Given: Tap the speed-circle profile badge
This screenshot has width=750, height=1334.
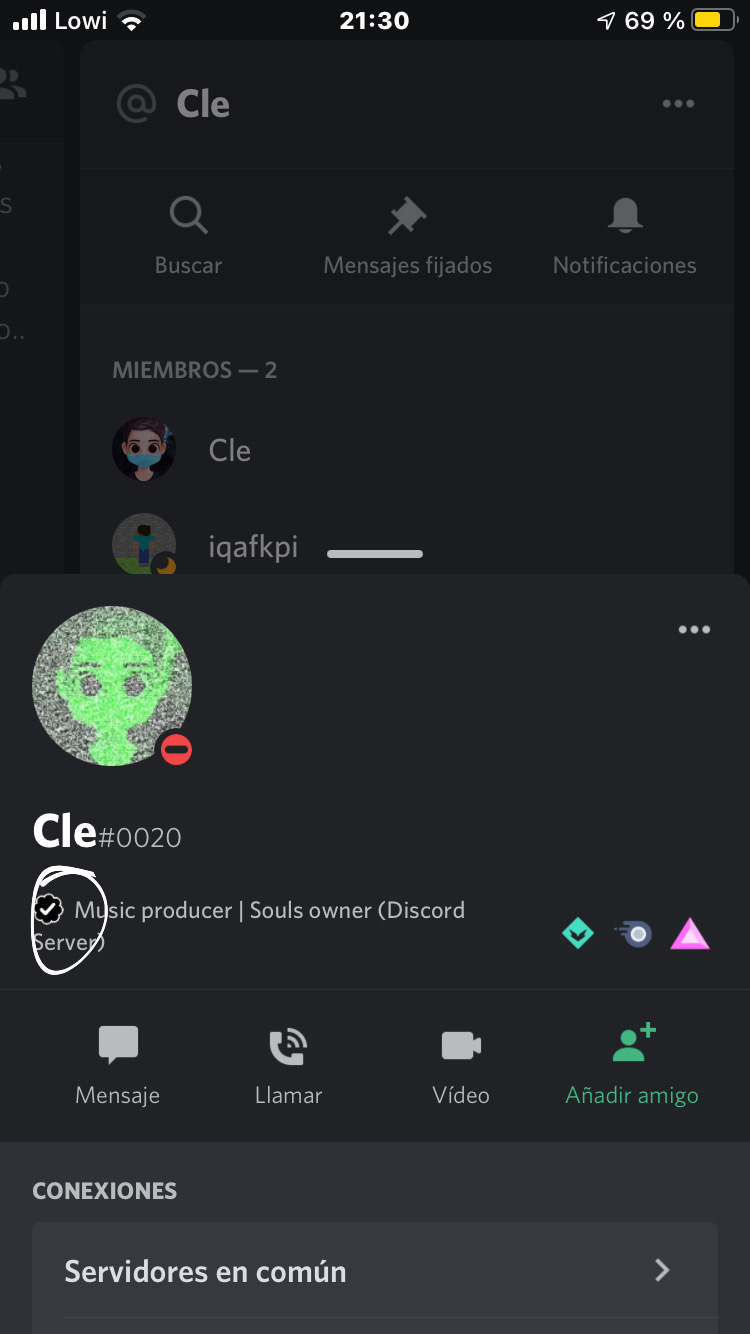Looking at the screenshot, I should (633, 934).
